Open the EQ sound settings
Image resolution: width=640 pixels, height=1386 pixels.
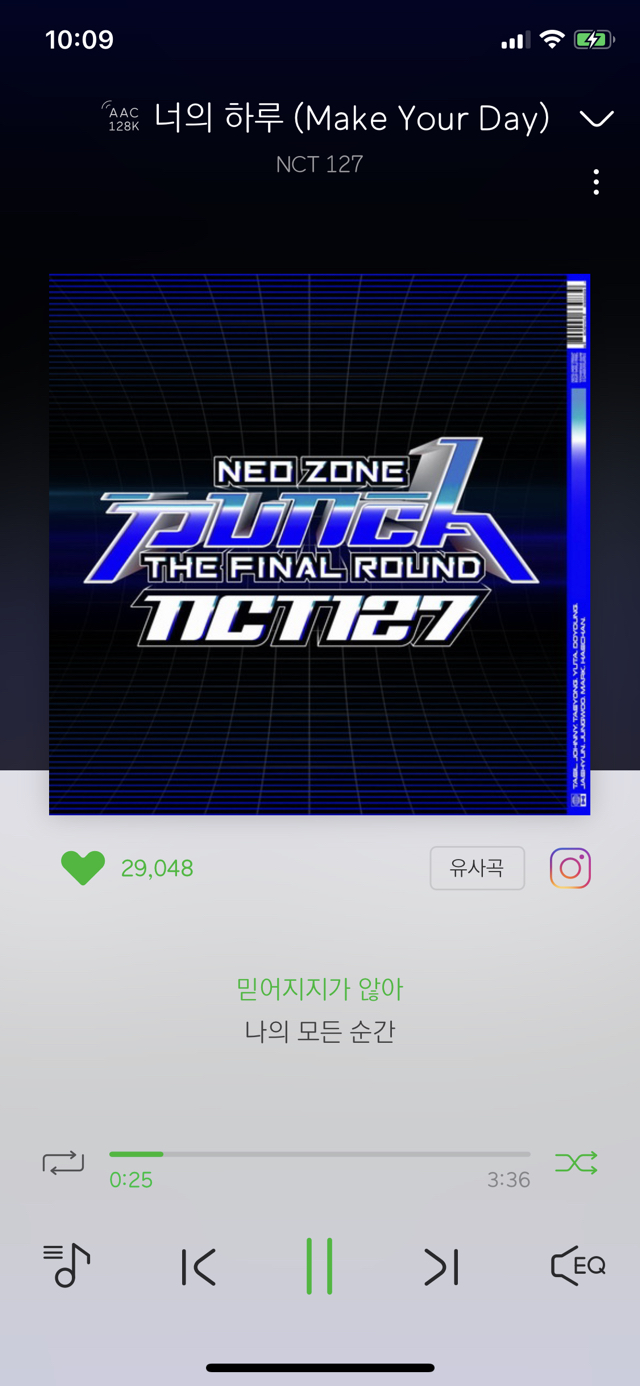coord(578,1266)
